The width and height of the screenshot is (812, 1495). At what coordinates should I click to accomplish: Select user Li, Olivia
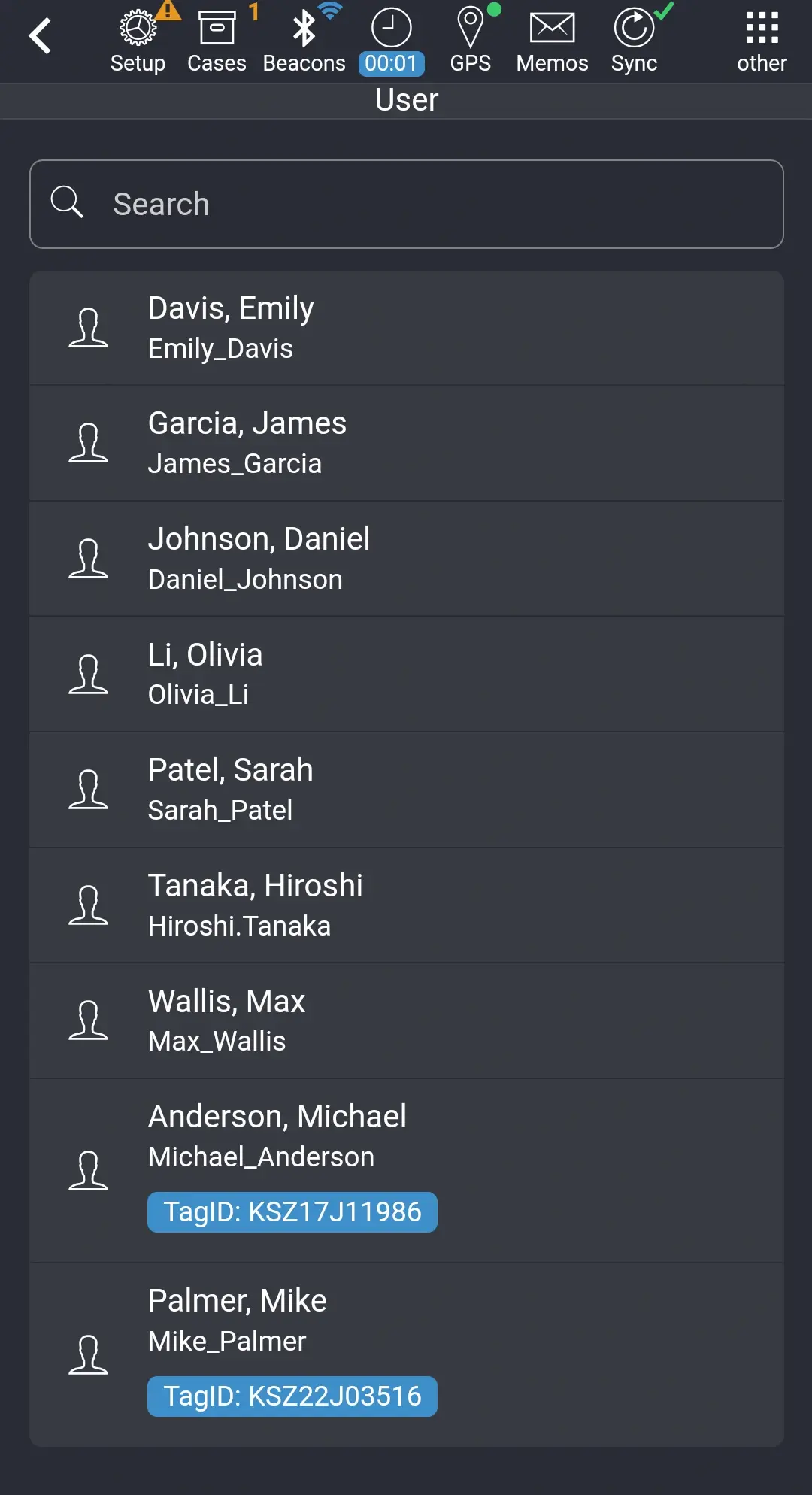tap(406, 674)
